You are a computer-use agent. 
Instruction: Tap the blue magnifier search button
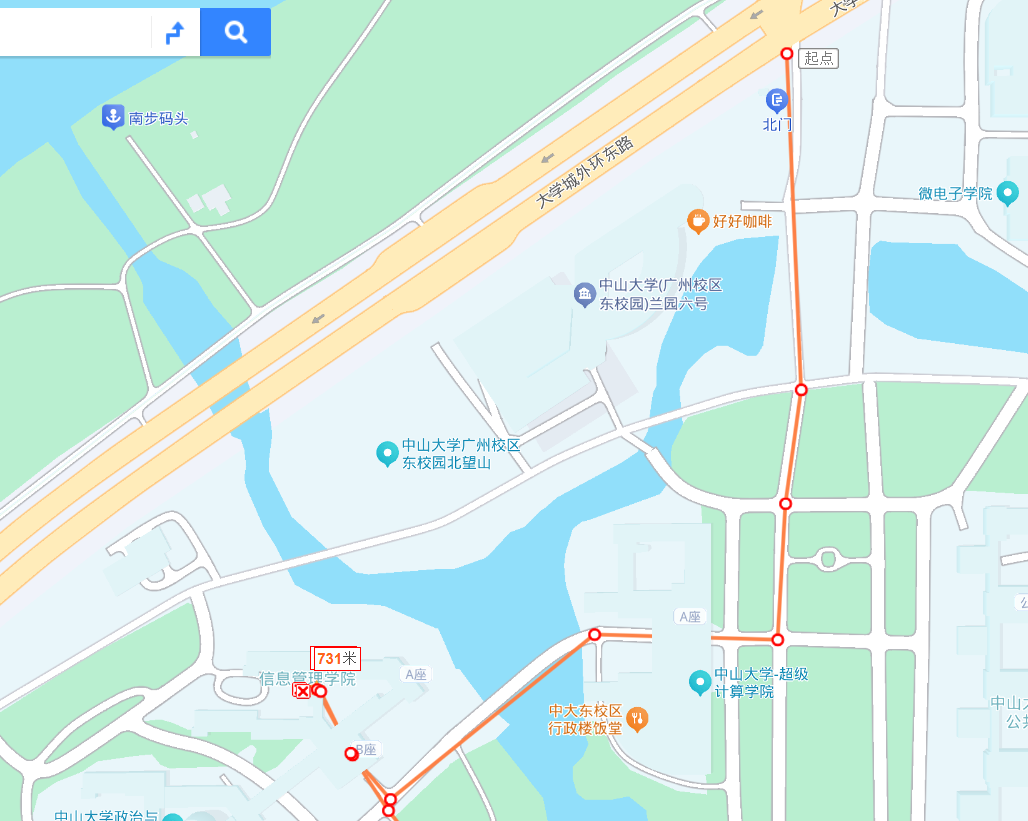(235, 32)
